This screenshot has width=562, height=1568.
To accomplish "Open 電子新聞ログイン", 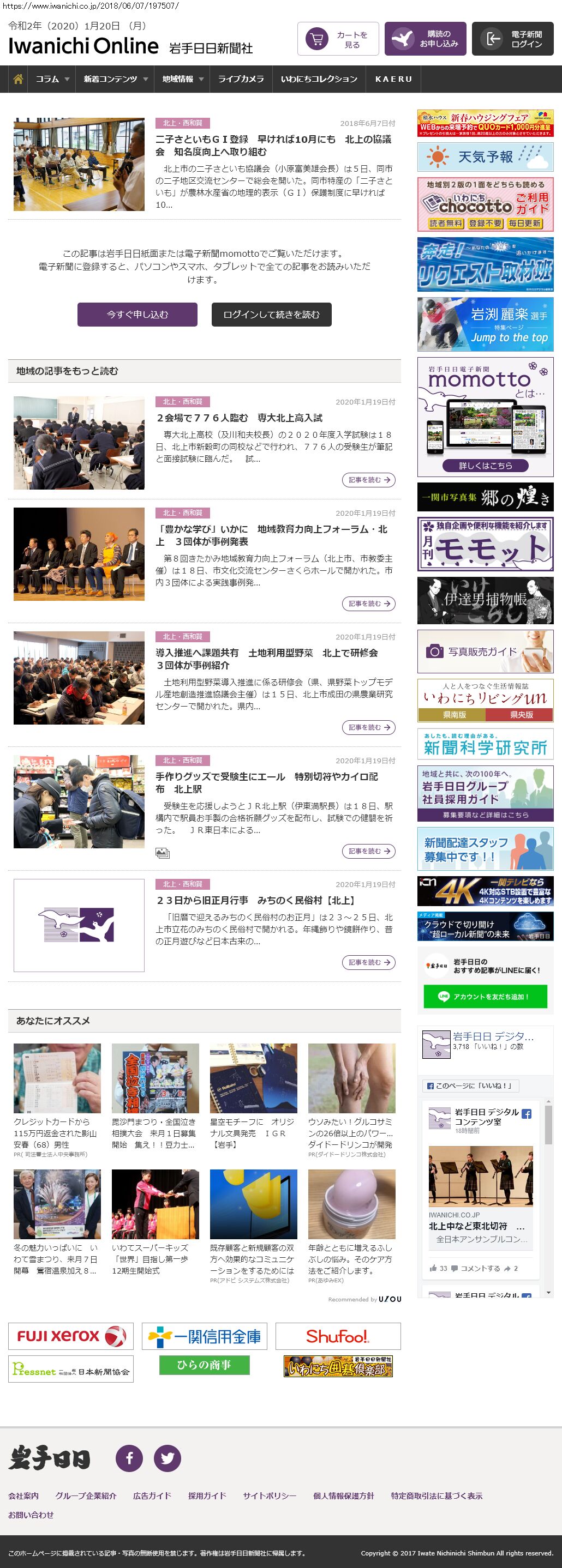I will pos(512,40).
